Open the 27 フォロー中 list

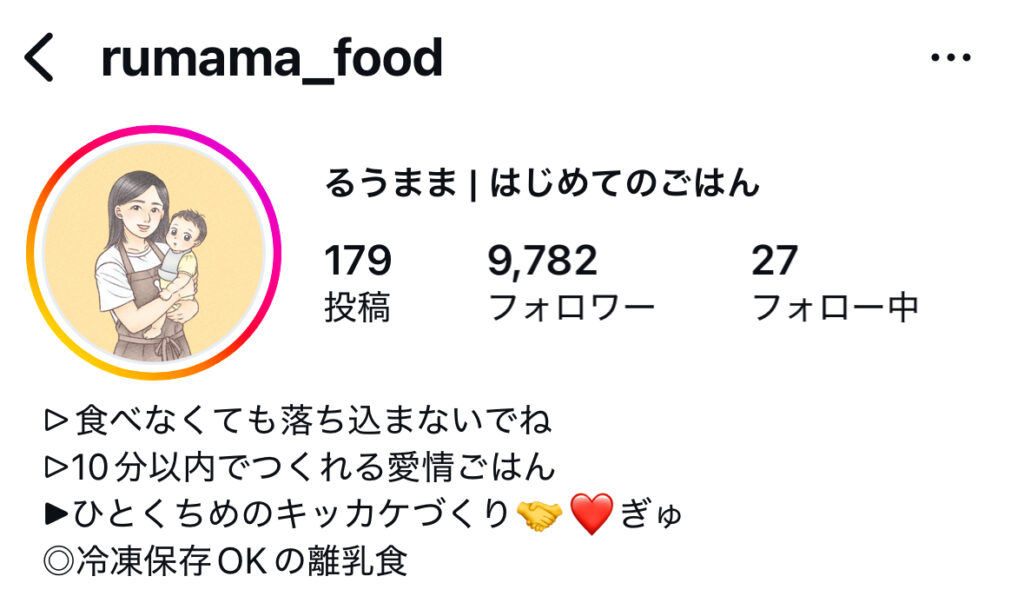834,284
